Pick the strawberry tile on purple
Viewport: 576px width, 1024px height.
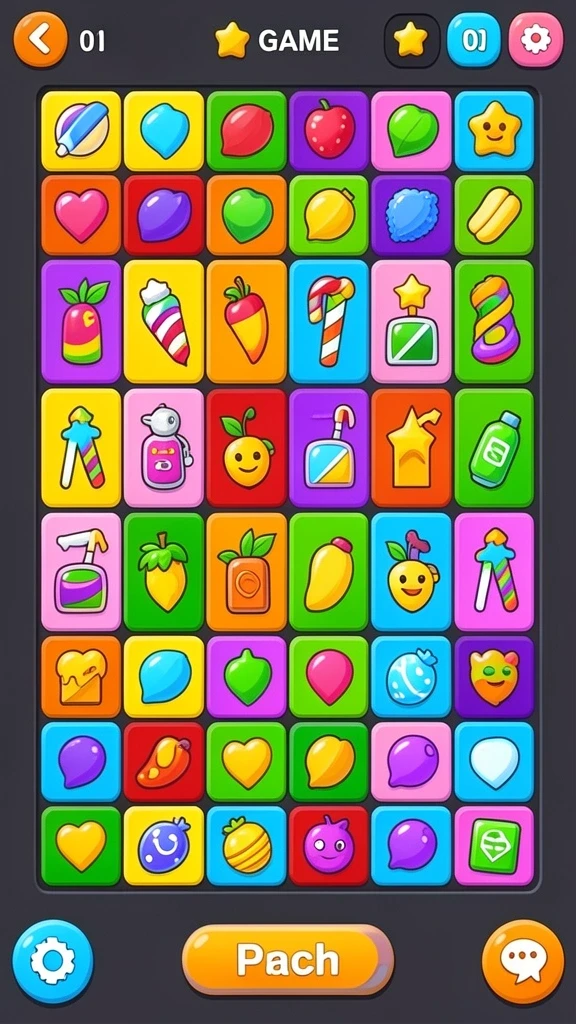click(329, 131)
